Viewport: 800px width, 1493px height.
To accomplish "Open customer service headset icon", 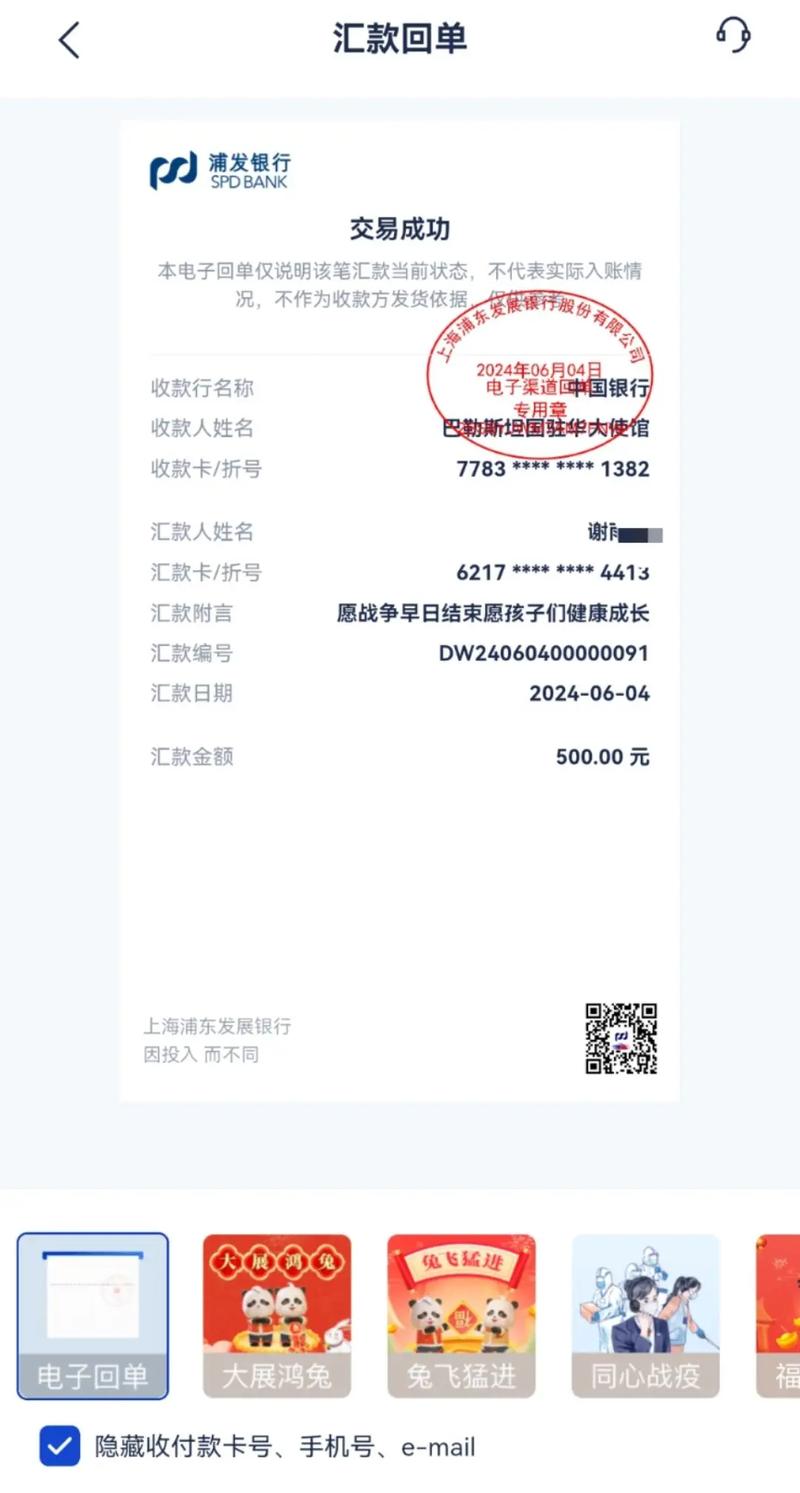I will (733, 36).
